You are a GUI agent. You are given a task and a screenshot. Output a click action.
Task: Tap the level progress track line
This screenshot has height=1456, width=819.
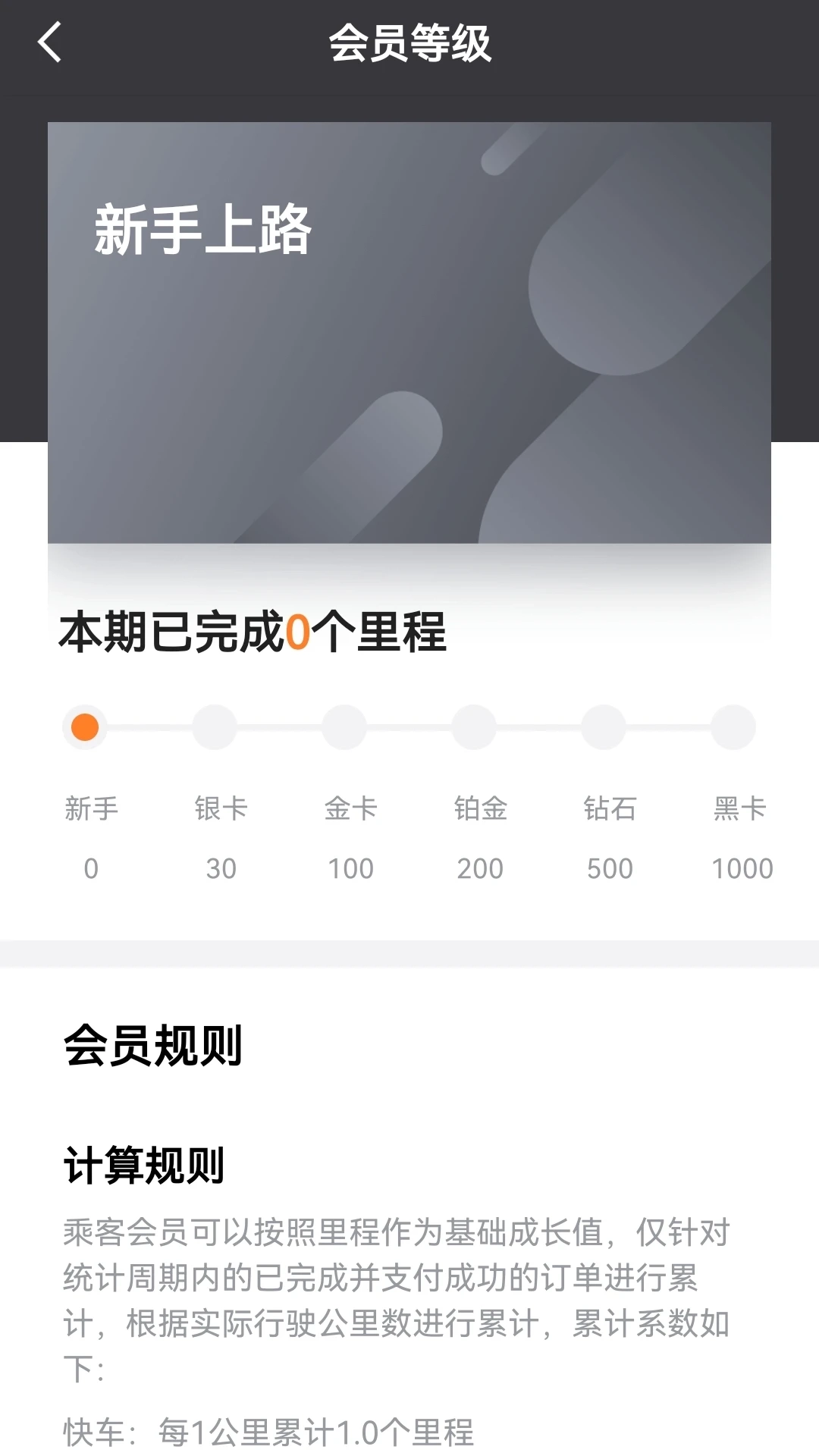pyautogui.click(x=409, y=726)
